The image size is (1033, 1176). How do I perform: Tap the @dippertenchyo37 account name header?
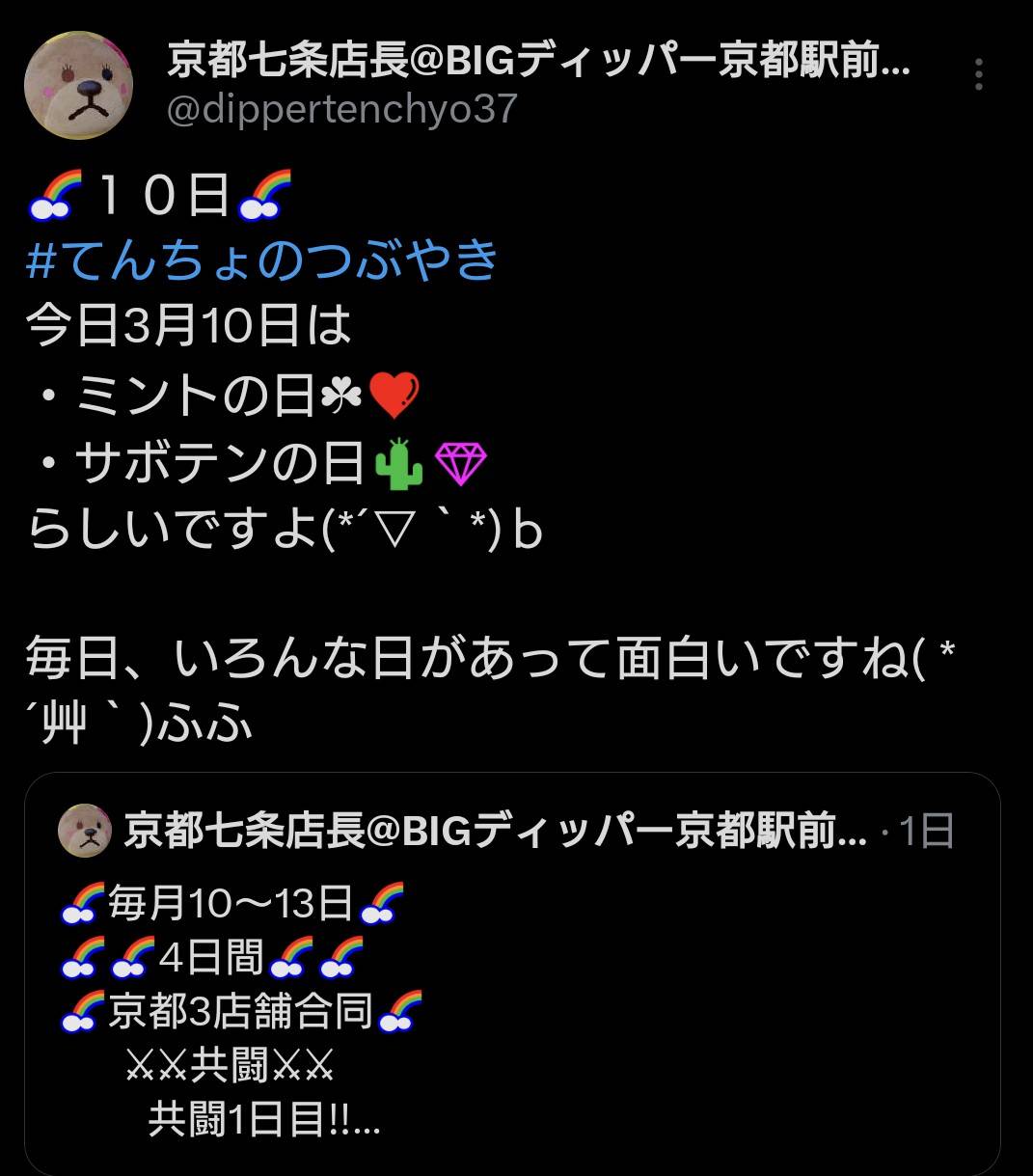point(342,110)
